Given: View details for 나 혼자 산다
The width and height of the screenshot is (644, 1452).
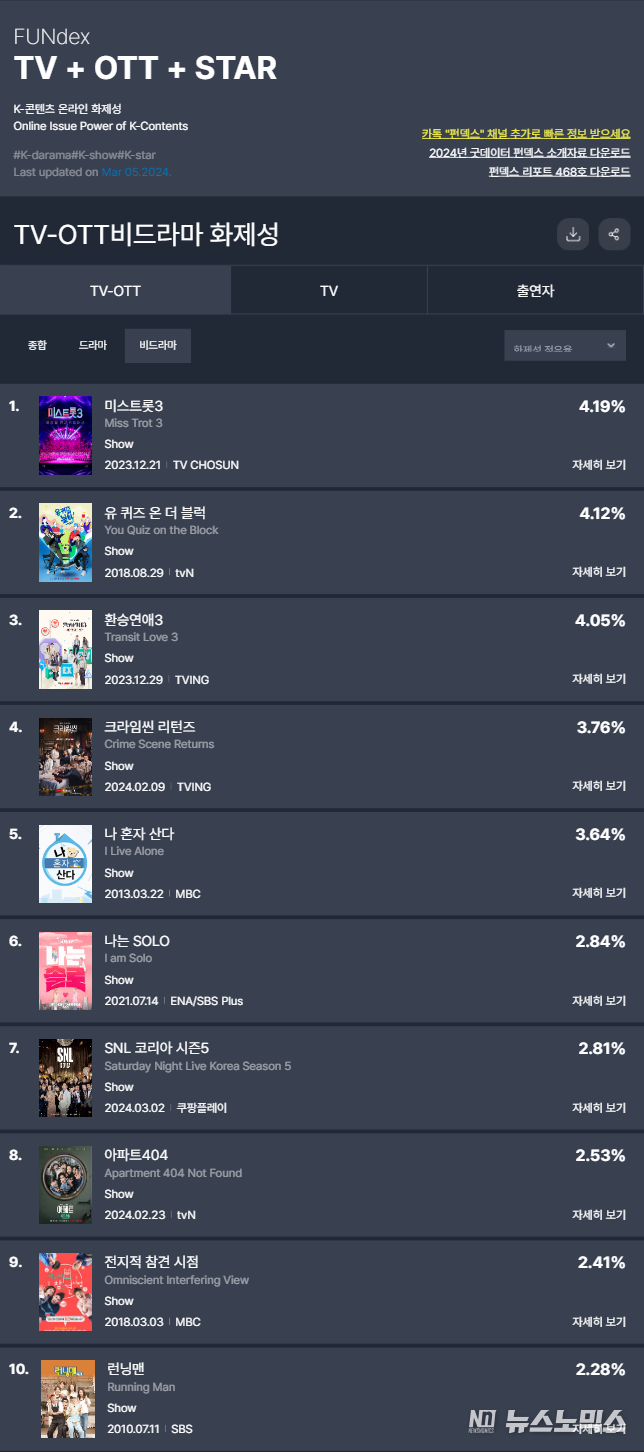Looking at the screenshot, I should tap(599, 893).
